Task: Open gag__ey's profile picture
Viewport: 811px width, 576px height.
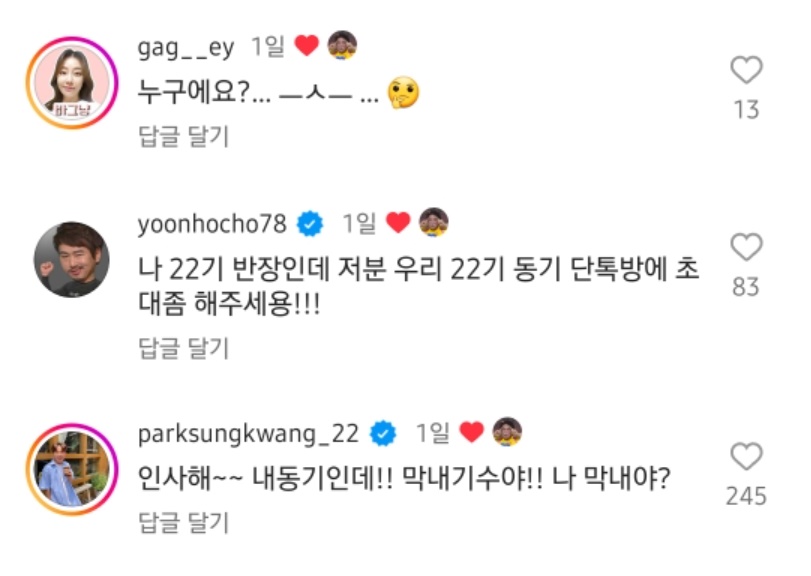Action: tap(71, 84)
